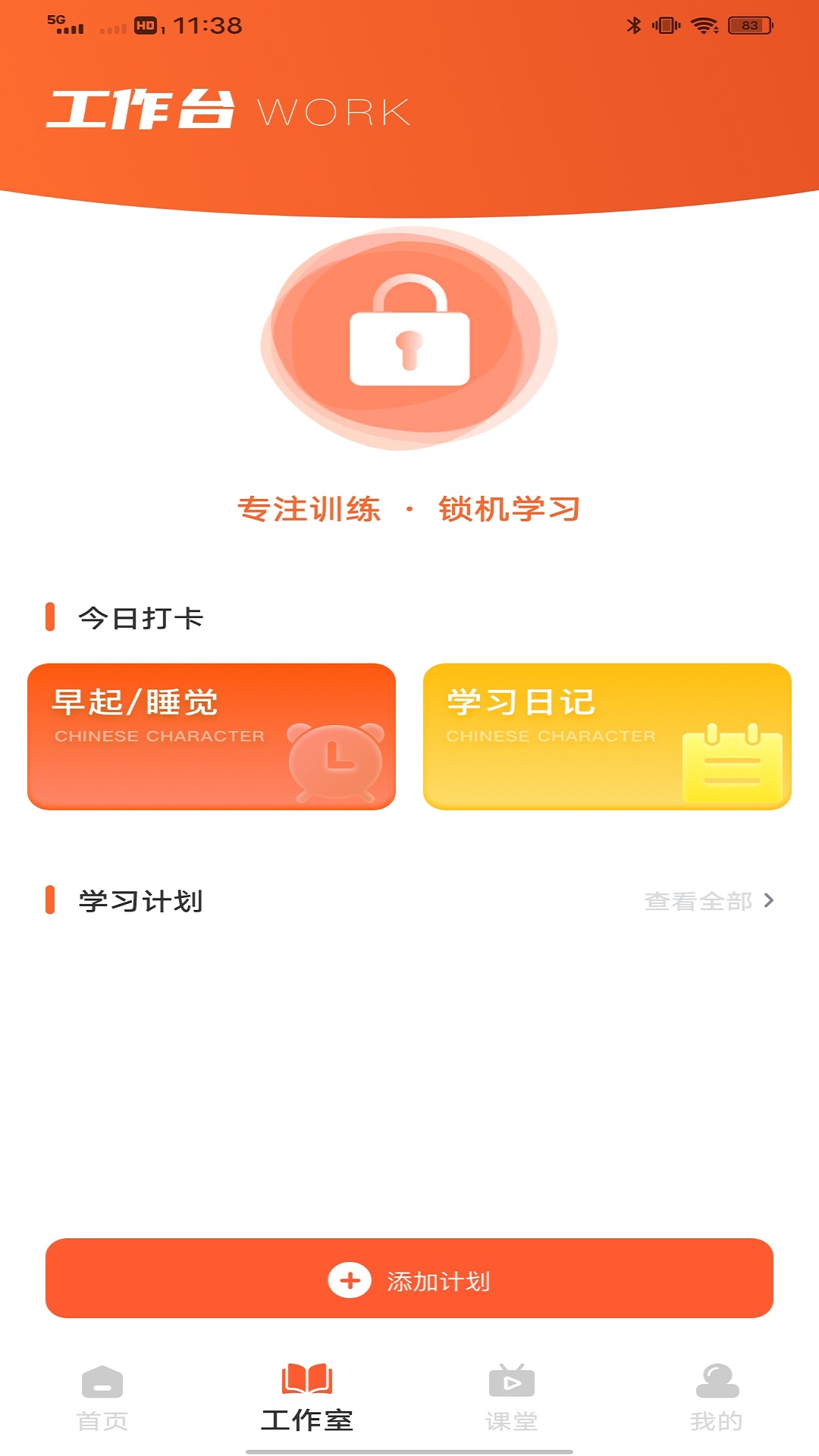Open the 学习日记 card

(x=607, y=736)
